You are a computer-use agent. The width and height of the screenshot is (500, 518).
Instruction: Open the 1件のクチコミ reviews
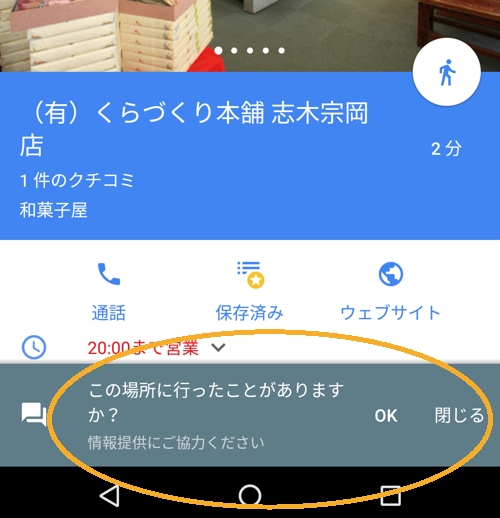click(77, 180)
